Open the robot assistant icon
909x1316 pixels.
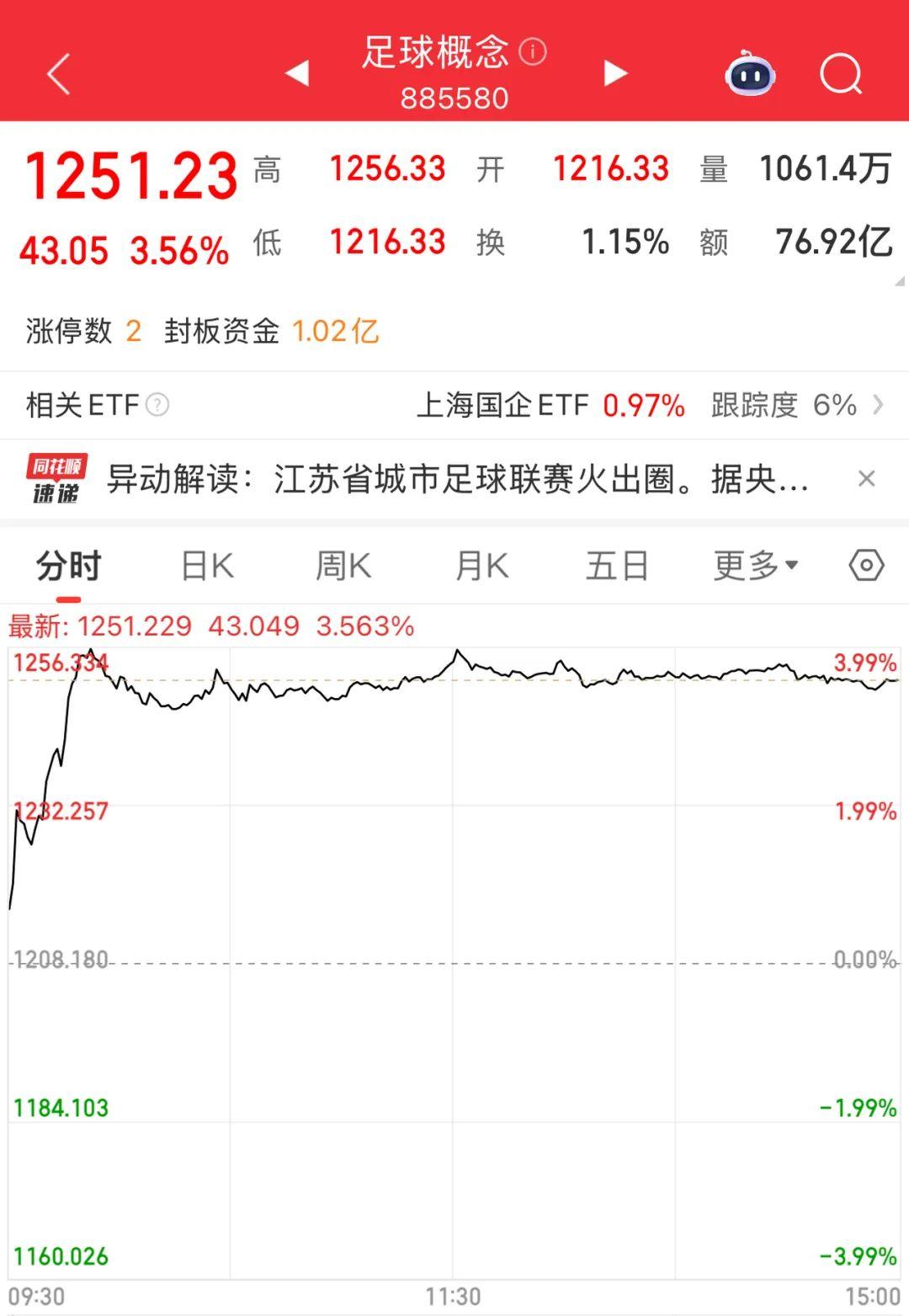pos(749,74)
